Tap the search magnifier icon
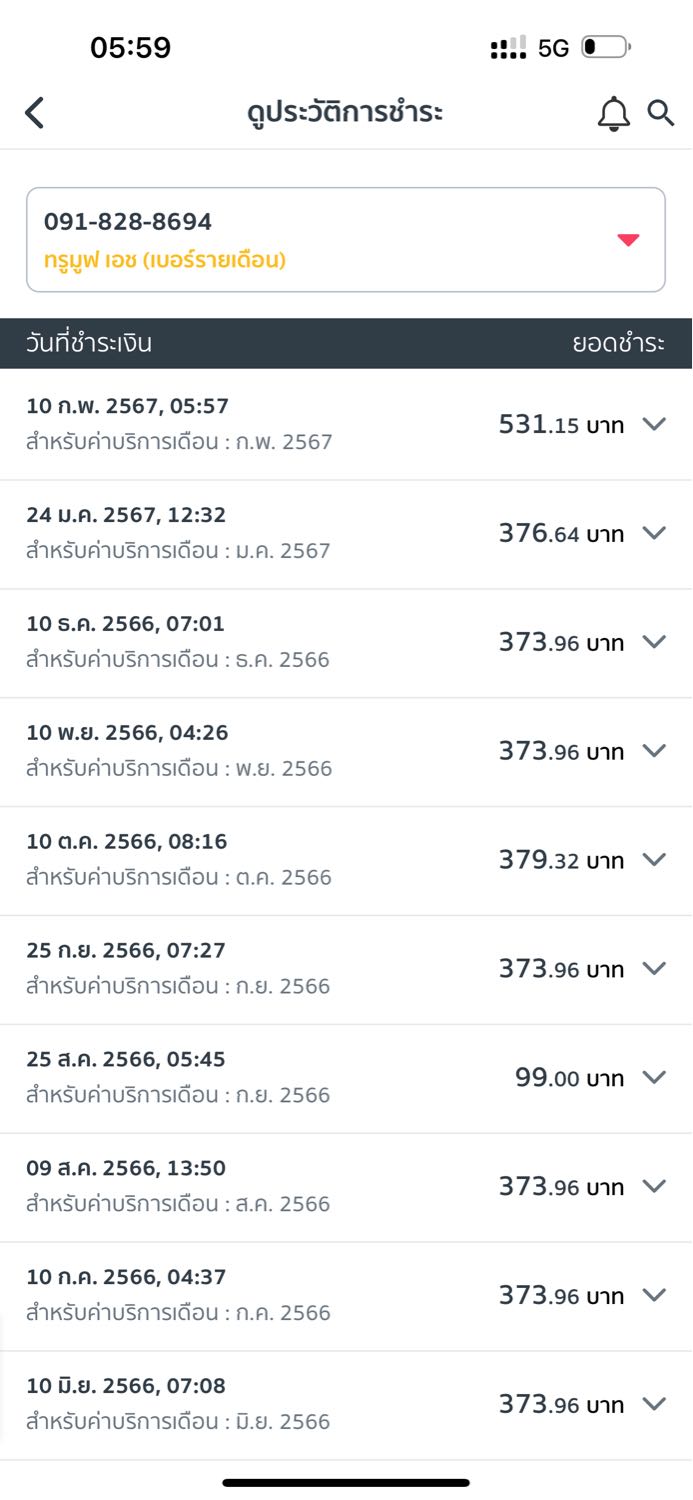 661,113
